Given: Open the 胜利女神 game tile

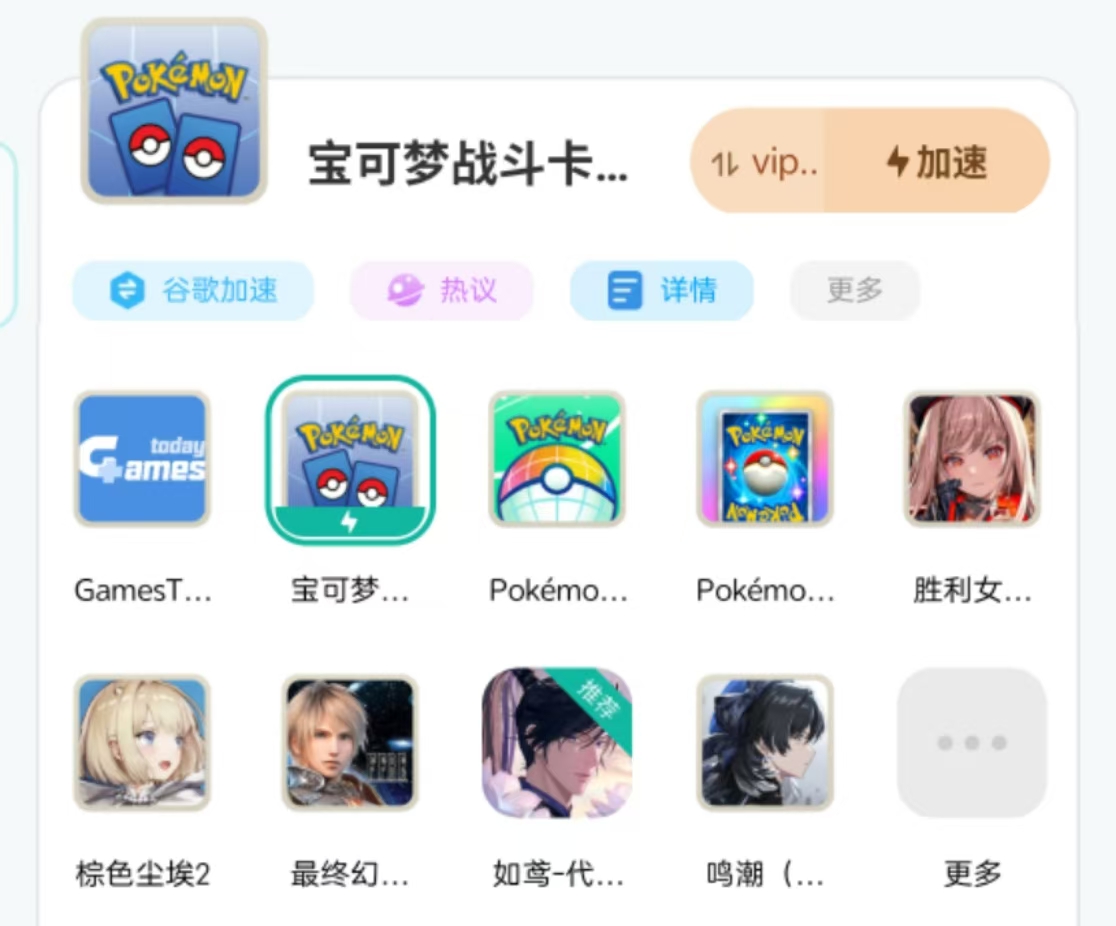Looking at the screenshot, I should (x=972, y=459).
